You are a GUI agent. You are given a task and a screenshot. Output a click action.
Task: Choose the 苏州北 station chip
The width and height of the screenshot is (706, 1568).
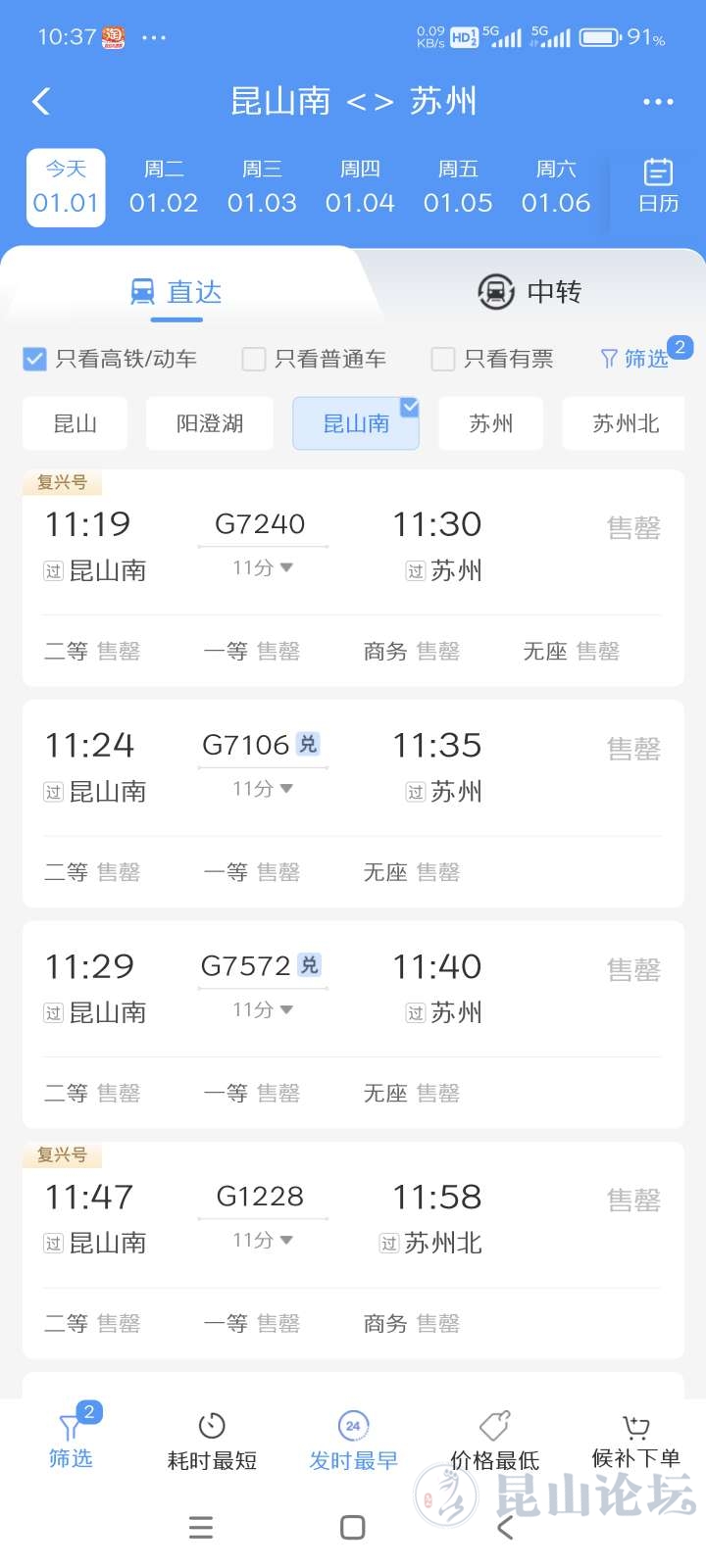point(625,423)
